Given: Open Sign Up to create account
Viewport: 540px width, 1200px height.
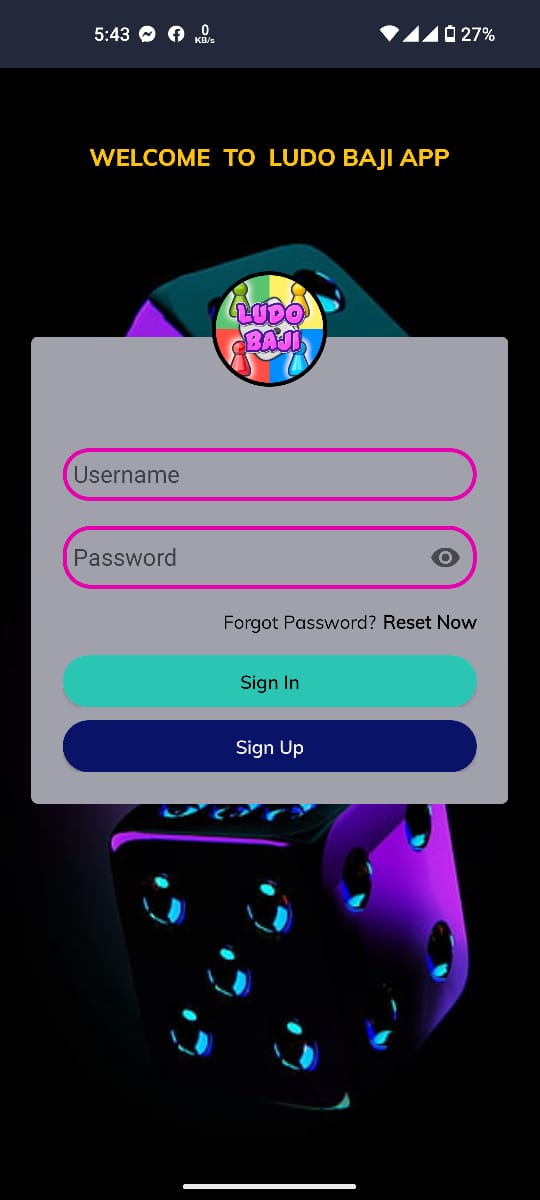Looking at the screenshot, I should tap(270, 747).
